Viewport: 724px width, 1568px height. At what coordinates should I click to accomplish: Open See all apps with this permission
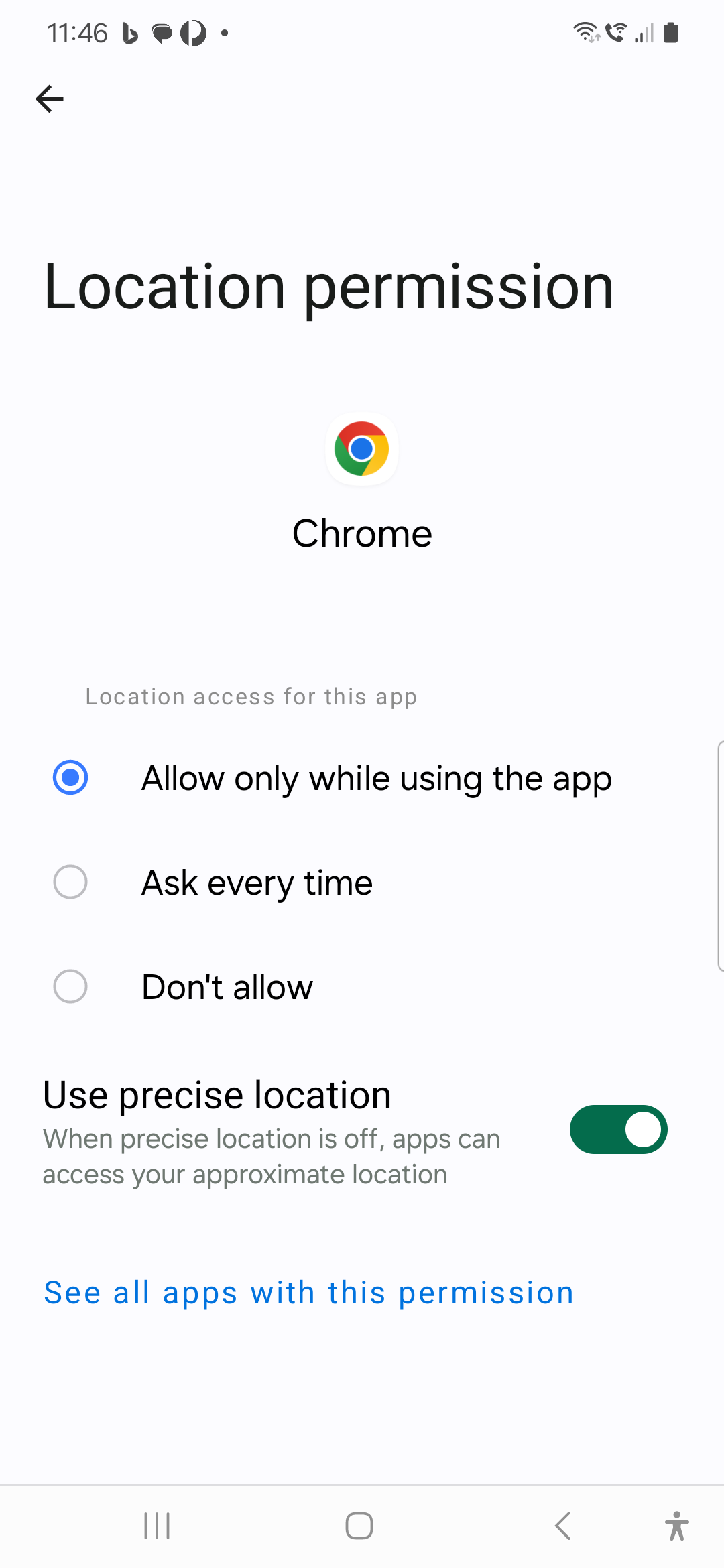pos(308,1293)
